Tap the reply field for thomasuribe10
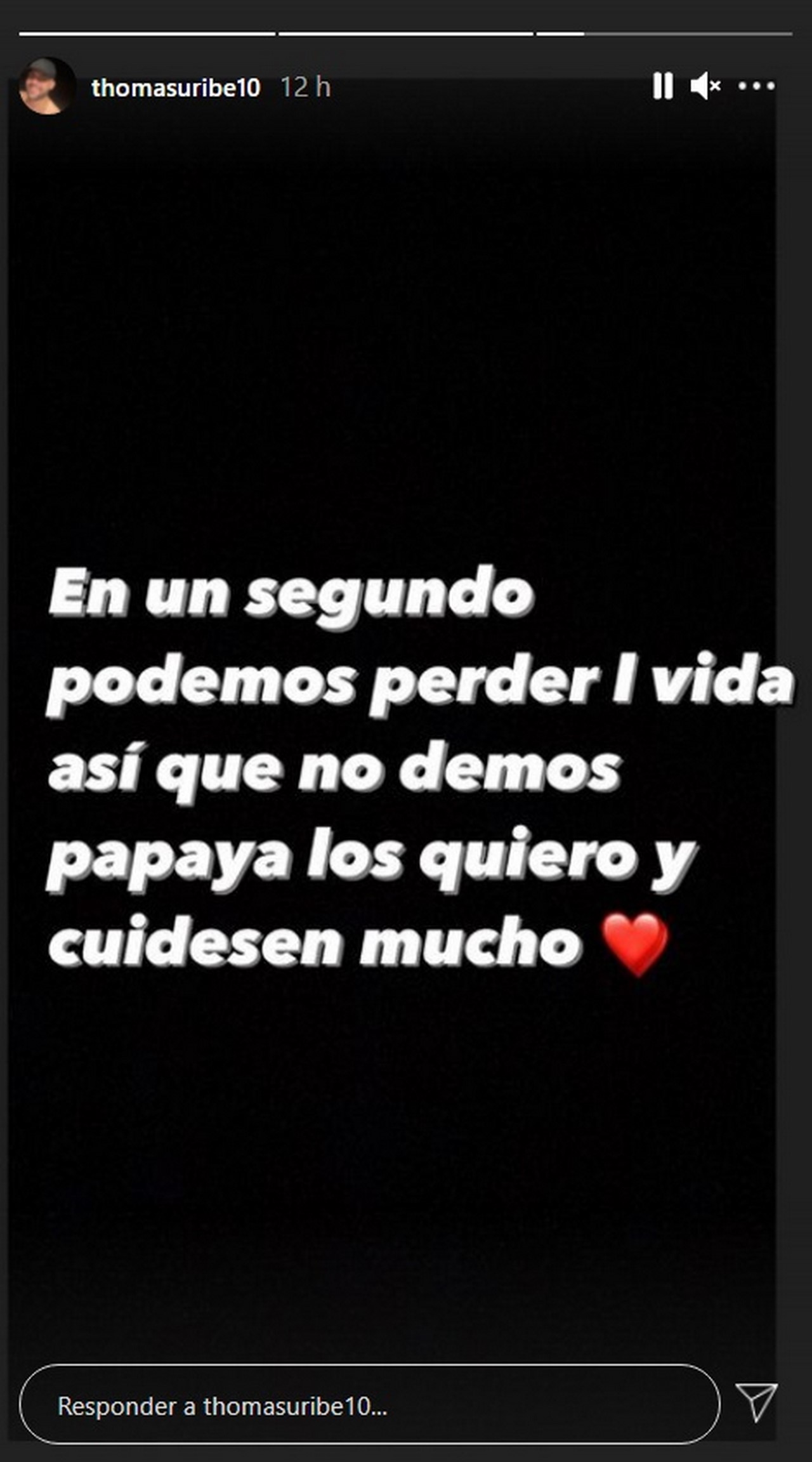 (369, 1406)
